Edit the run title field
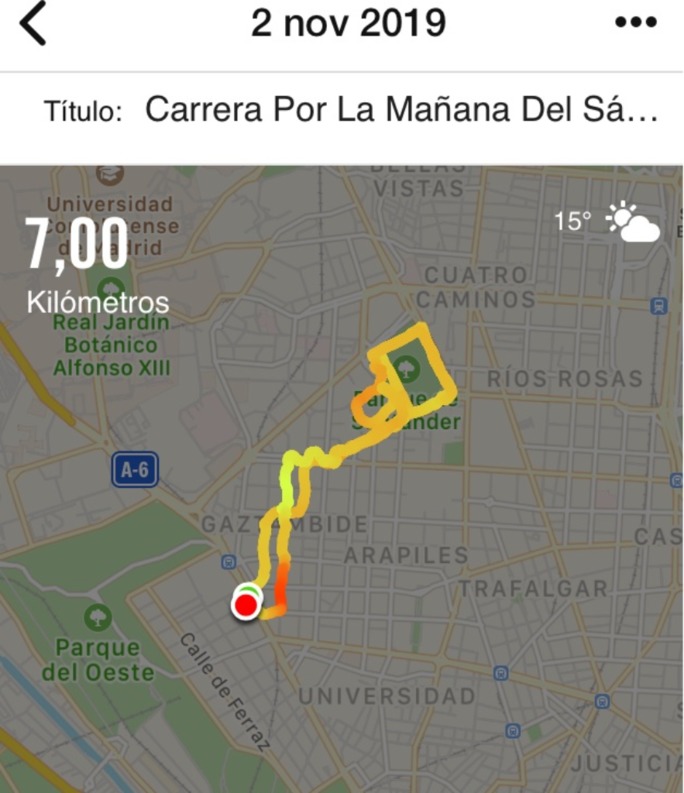 (x=400, y=110)
